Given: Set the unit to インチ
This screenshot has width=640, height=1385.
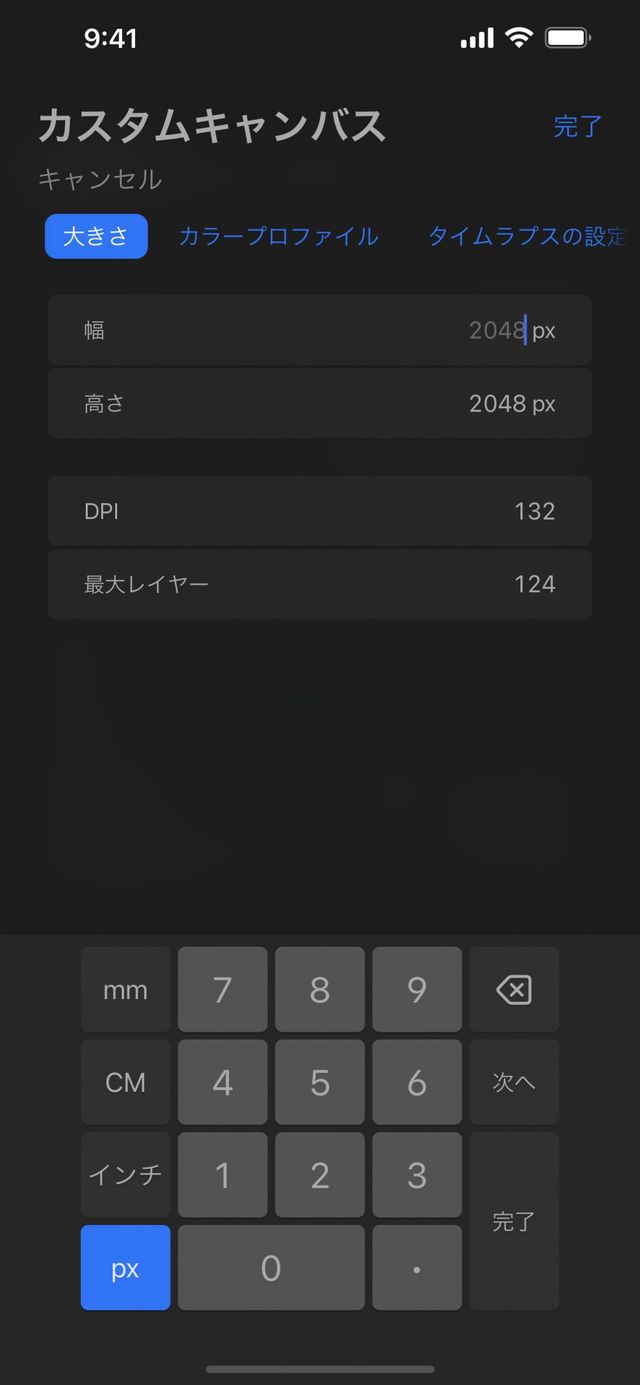Looking at the screenshot, I should (x=125, y=1175).
